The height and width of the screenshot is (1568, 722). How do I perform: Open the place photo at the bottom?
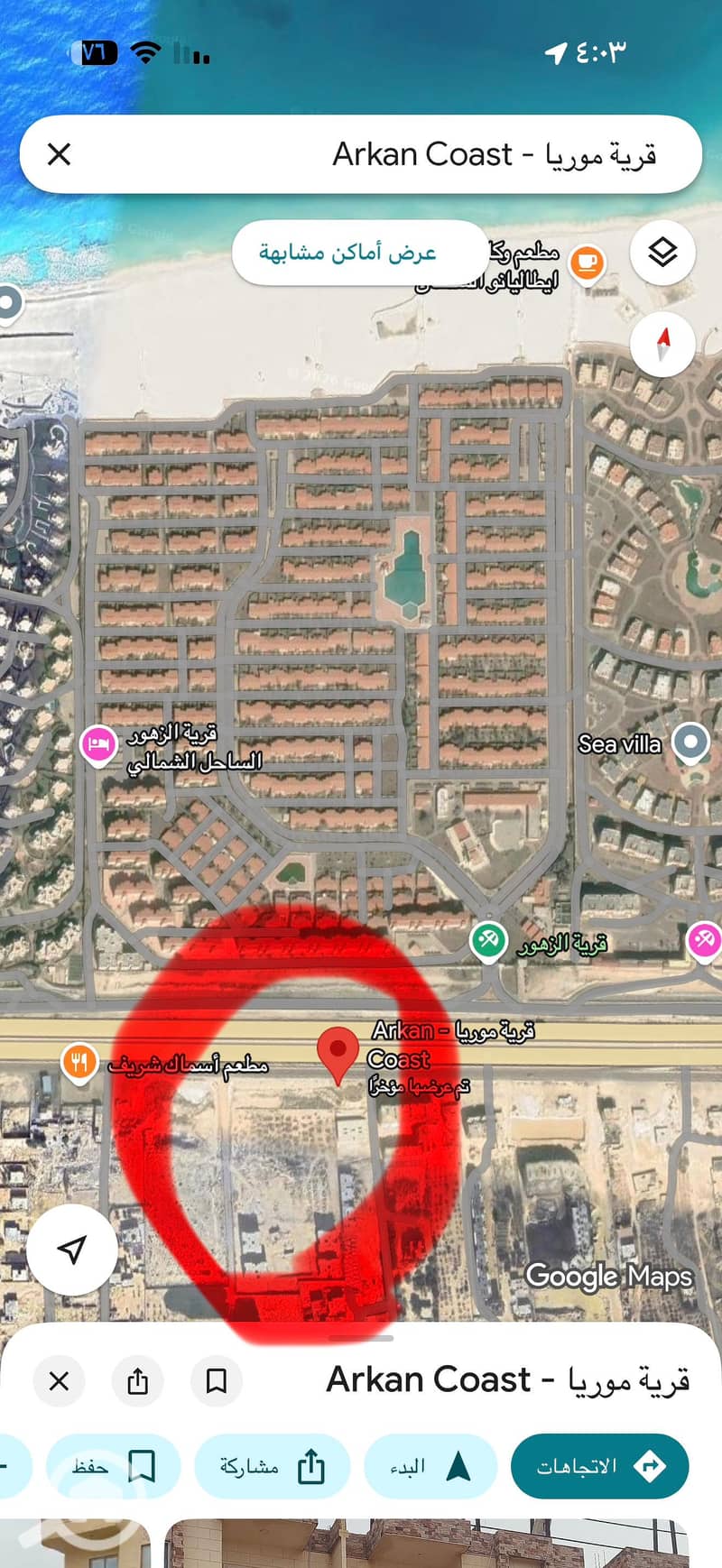426,1543
